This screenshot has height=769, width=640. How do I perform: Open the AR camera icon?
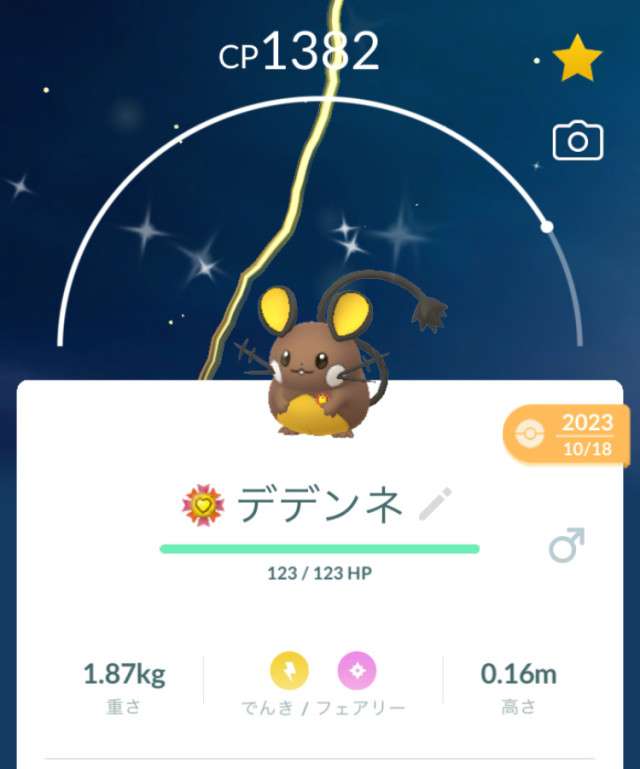click(x=578, y=141)
